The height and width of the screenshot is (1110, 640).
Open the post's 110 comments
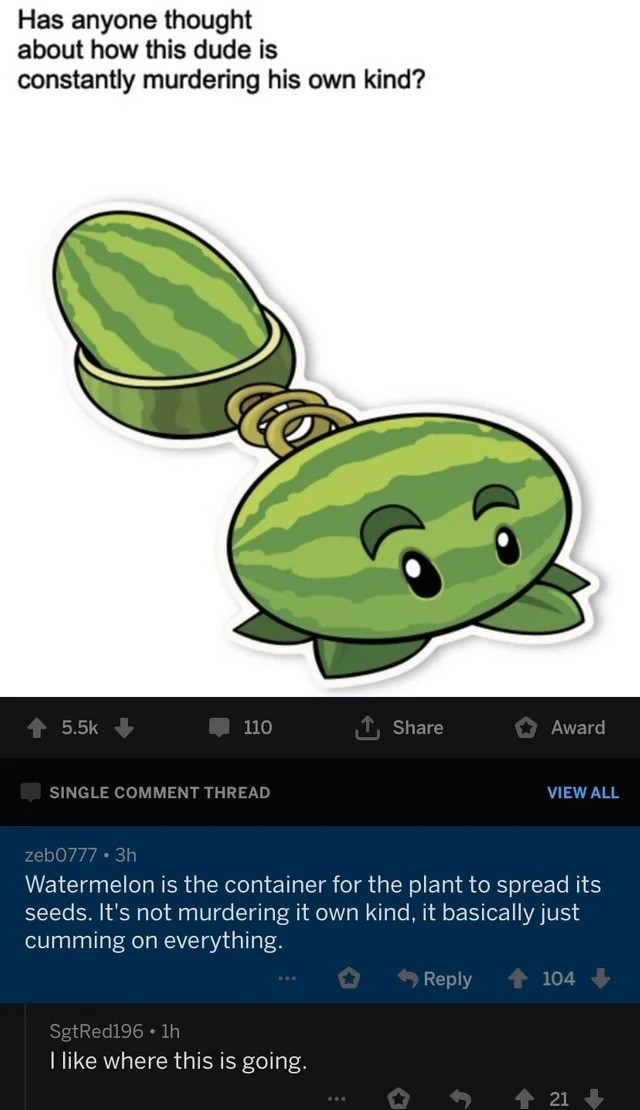pyautogui.click(x=240, y=728)
